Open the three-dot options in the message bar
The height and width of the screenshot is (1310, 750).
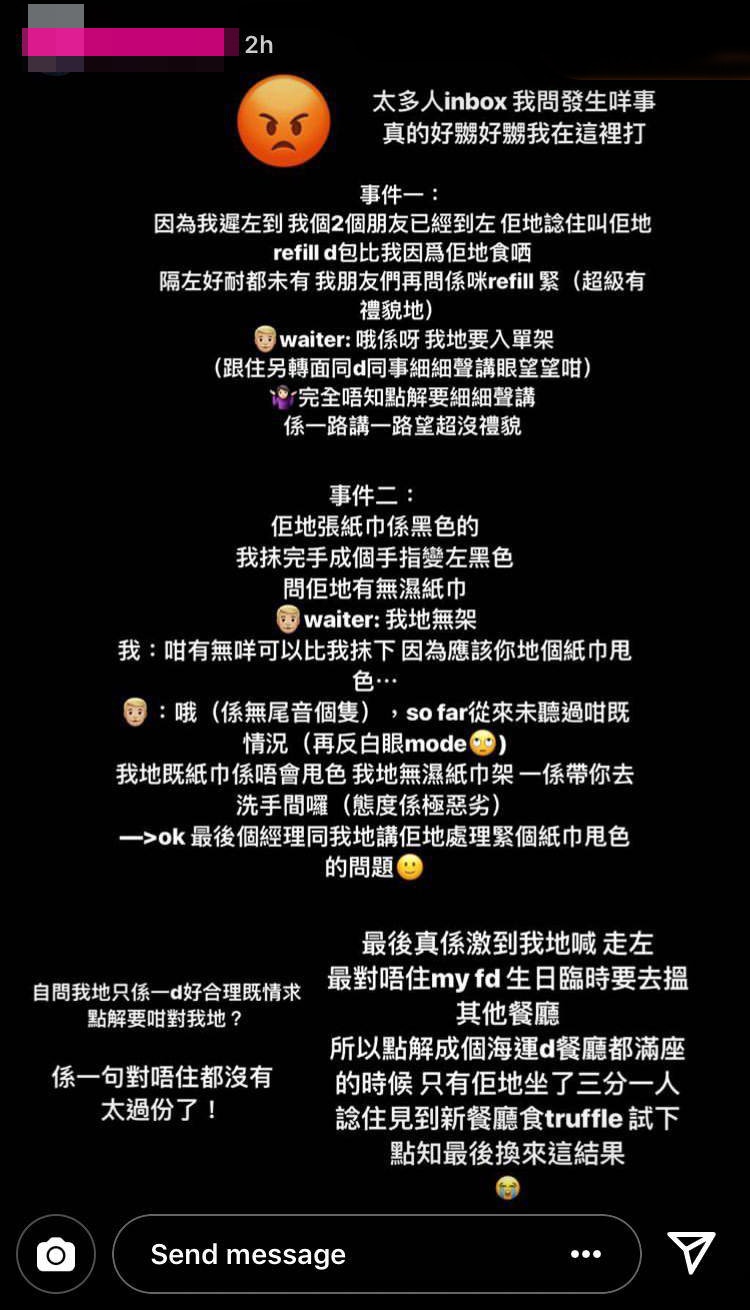pyautogui.click(x=586, y=1254)
